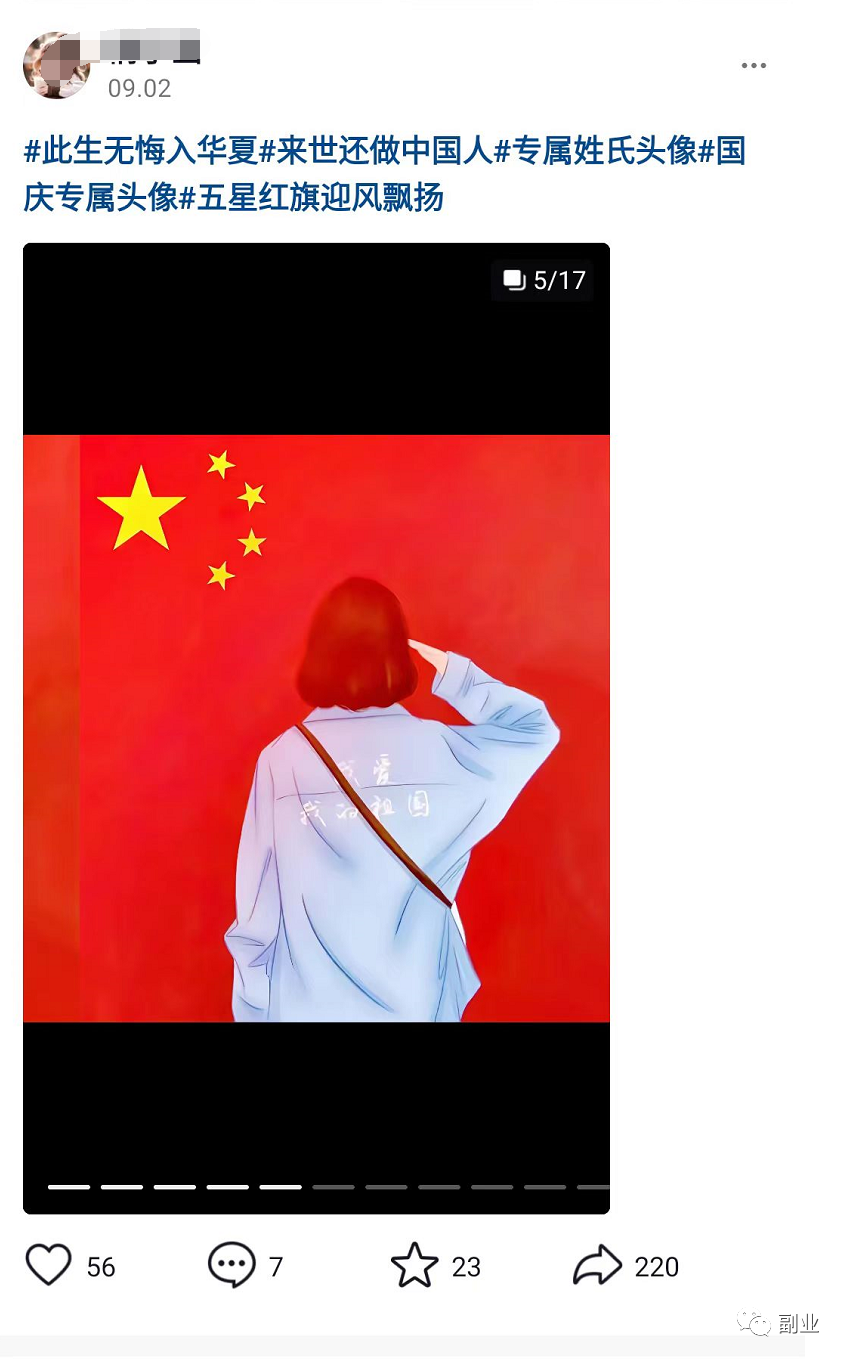Open hashtag #此生无悔入华夏

click(140, 152)
